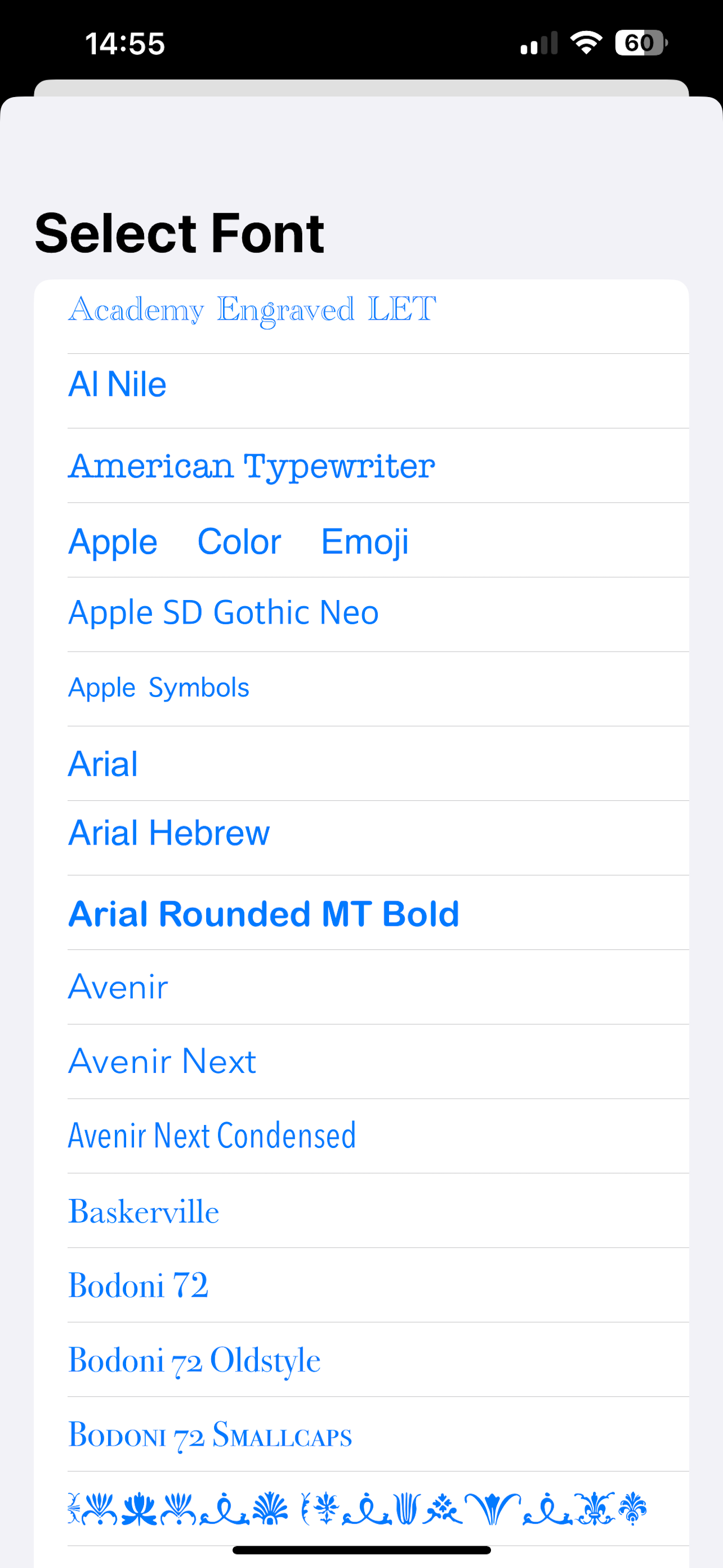Screen dimensions: 723x1568
Task: Select Apple Color Emoji font
Action: pos(239,542)
